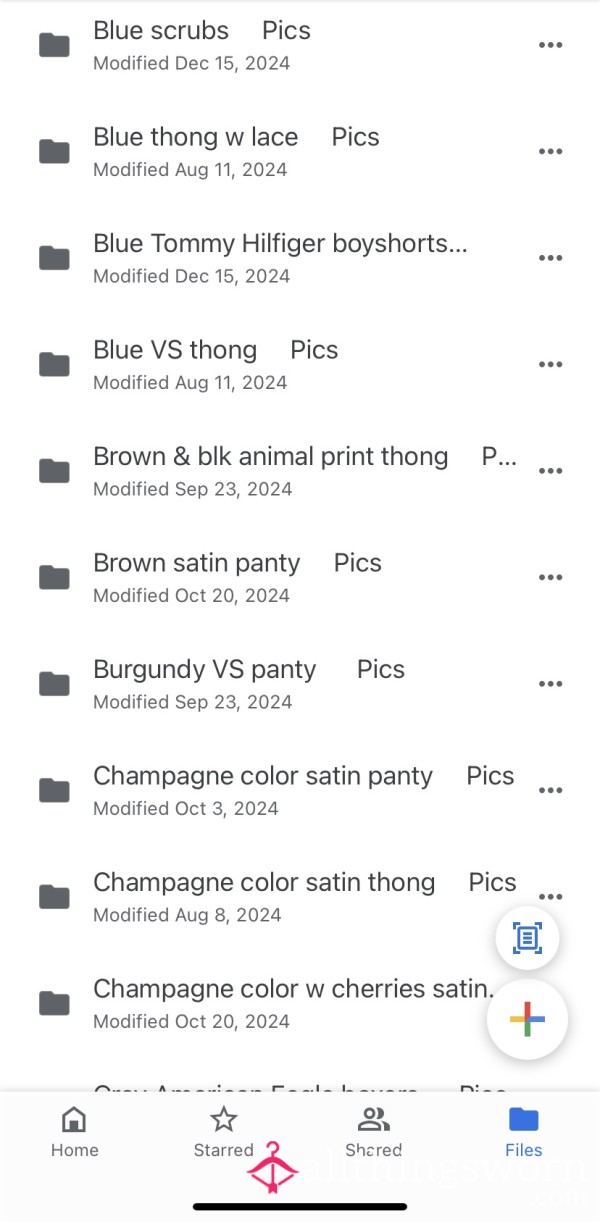Switch to the Home tab
This screenshot has height=1222, width=600.
[75, 1133]
